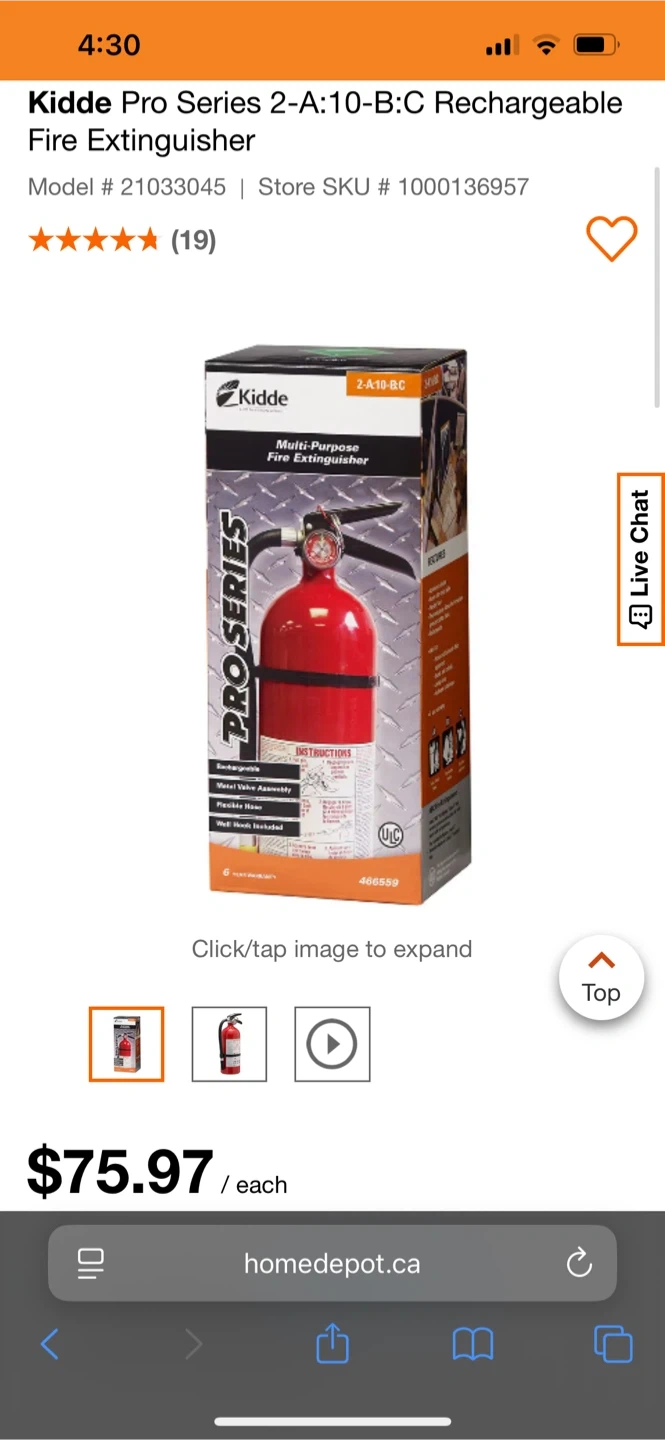Go back to previous page
This screenshot has height=1440, width=665.
tap(50, 1344)
